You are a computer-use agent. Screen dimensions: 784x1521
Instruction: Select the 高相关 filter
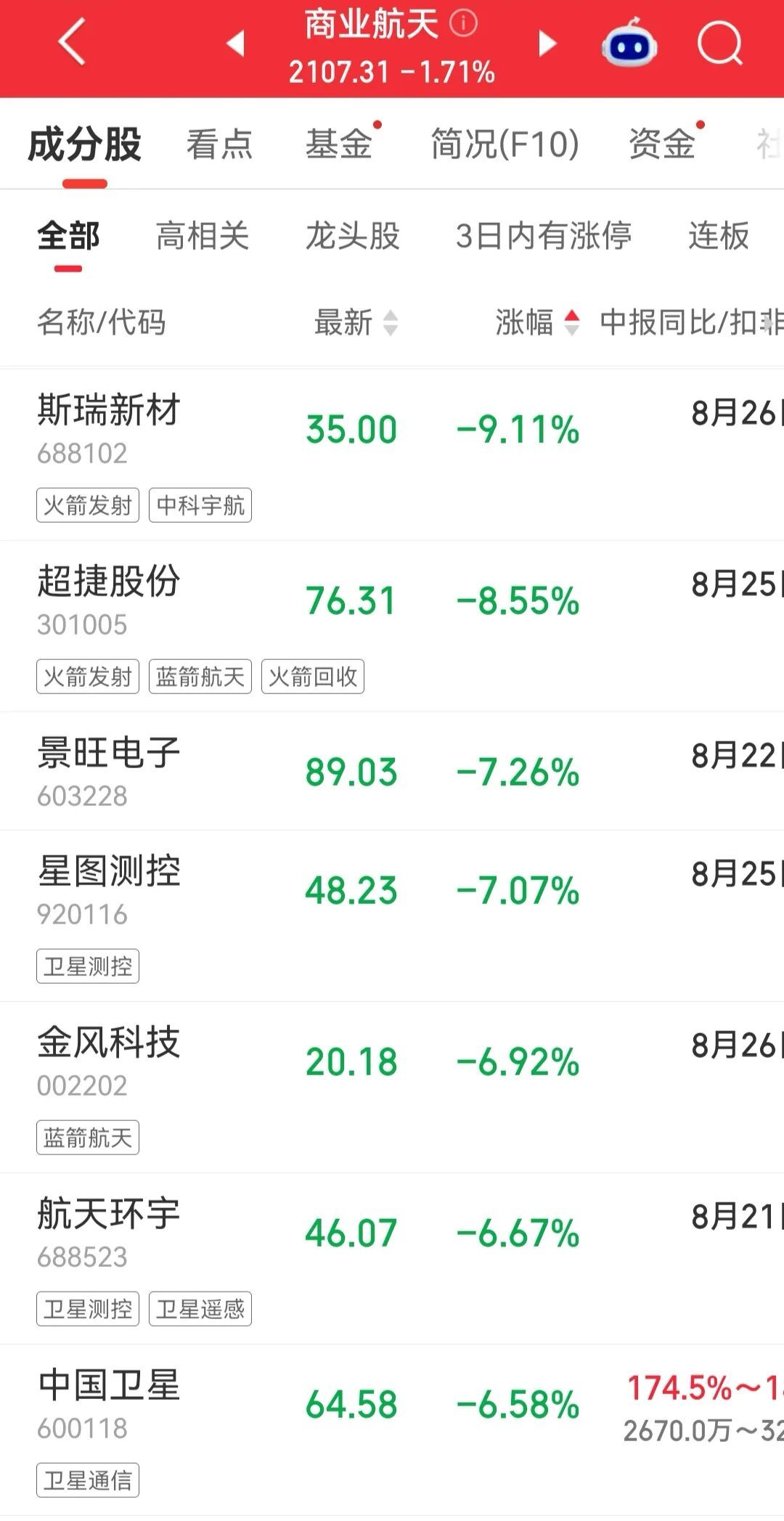(x=203, y=236)
